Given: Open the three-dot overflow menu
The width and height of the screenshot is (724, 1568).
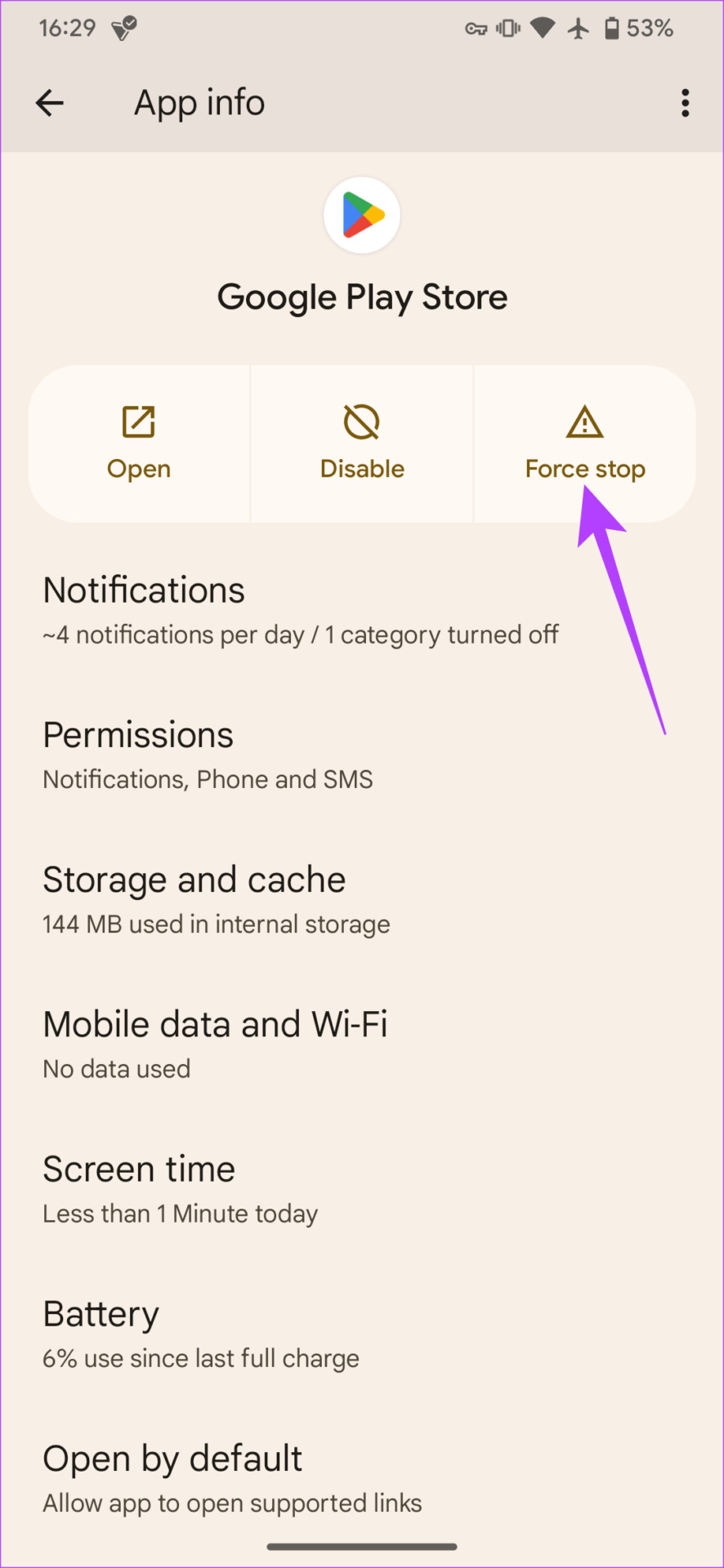Looking at the screenshot, I should coord(685,103).
